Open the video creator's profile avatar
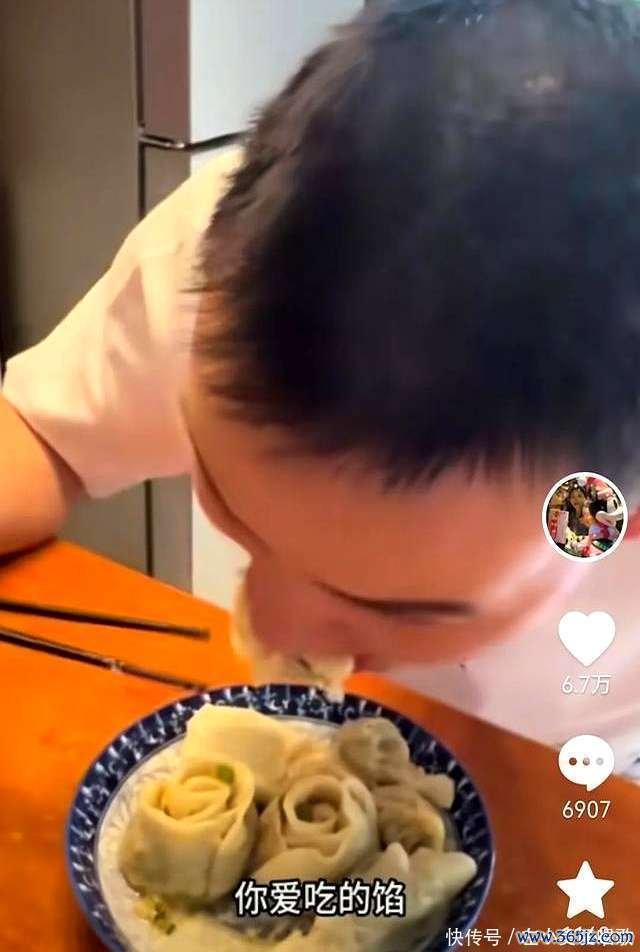The height and width of the screenshot is (952, 640). coord(584,516)
